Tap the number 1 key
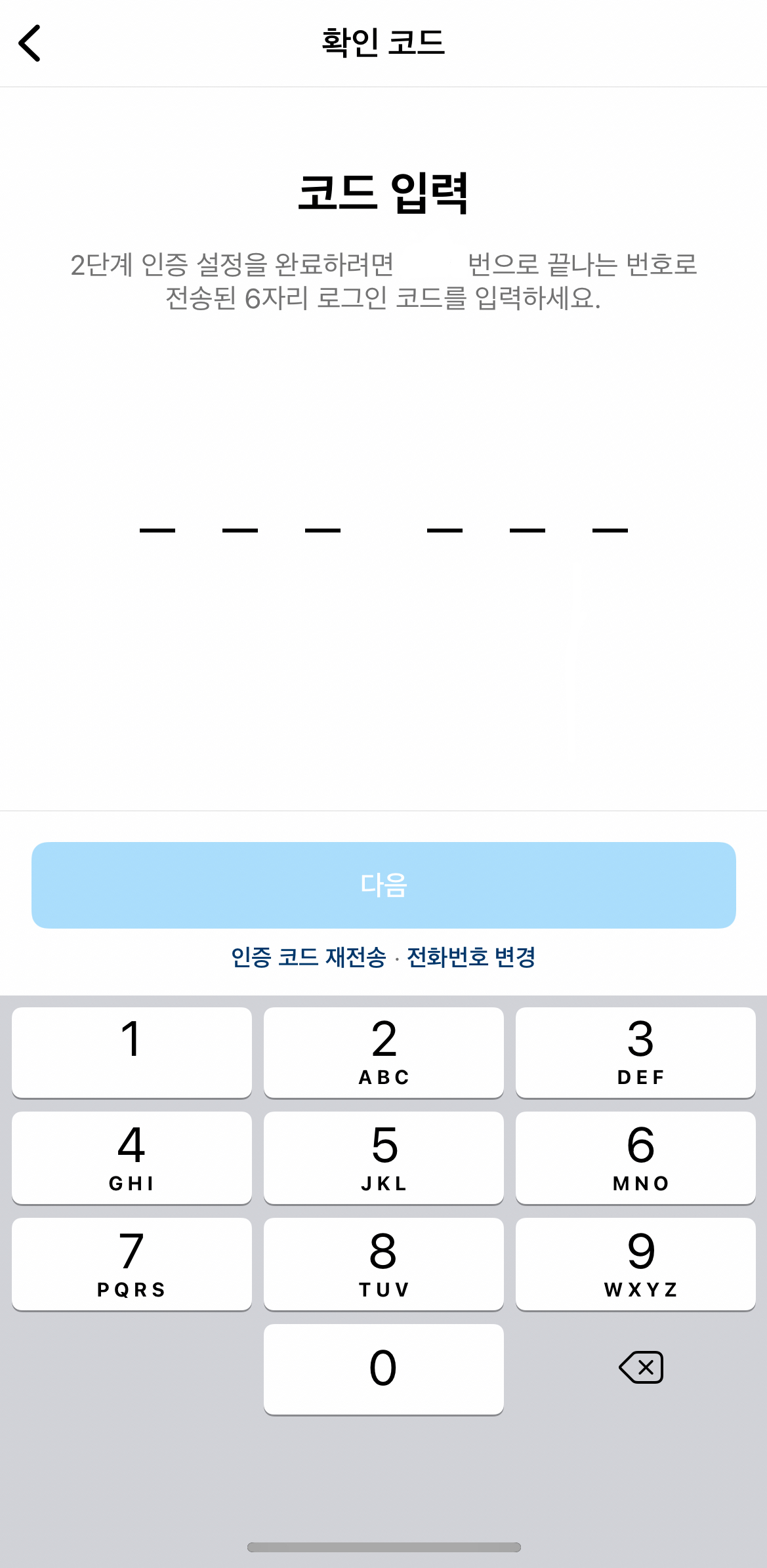The image size is (767, 1568). click(131, 1052)
